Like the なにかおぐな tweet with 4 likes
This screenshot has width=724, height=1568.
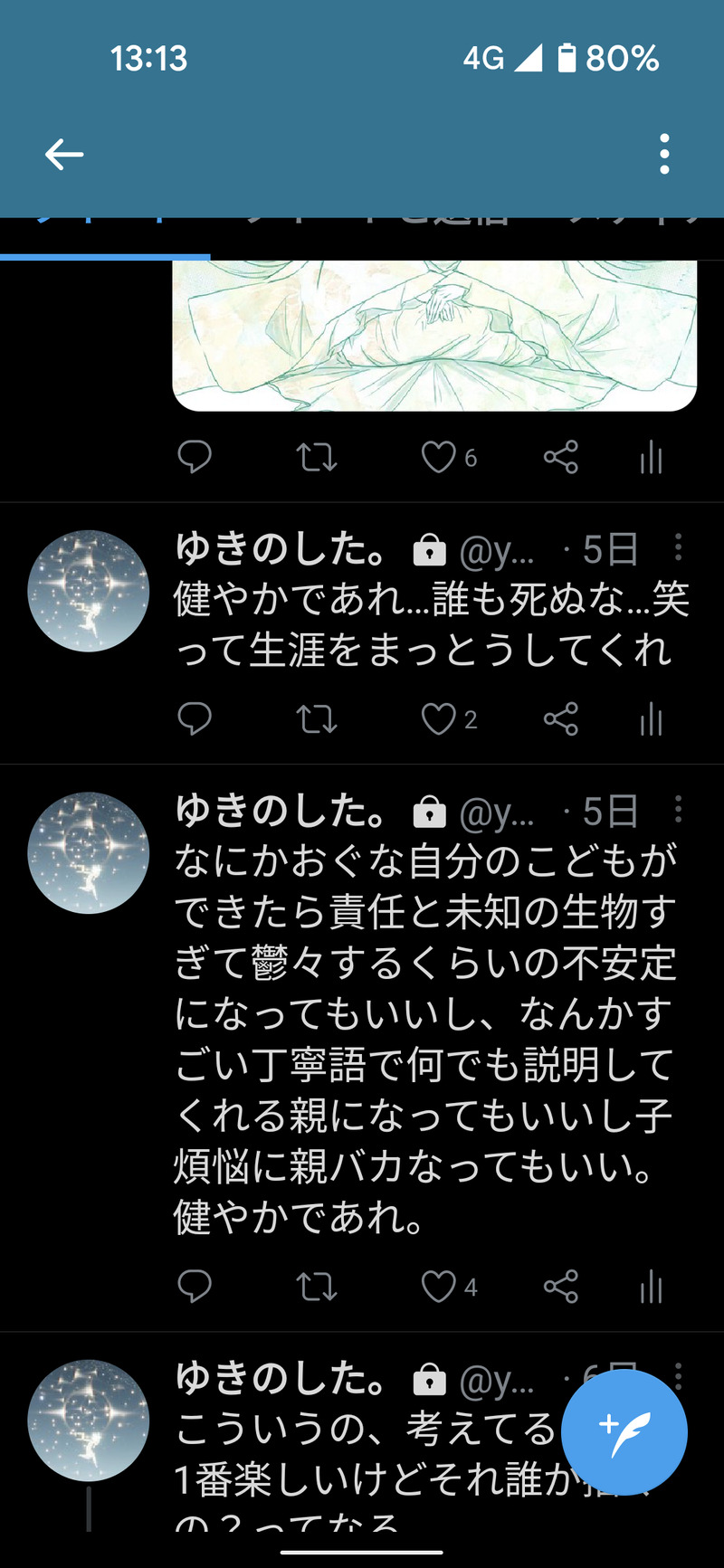440,1286
